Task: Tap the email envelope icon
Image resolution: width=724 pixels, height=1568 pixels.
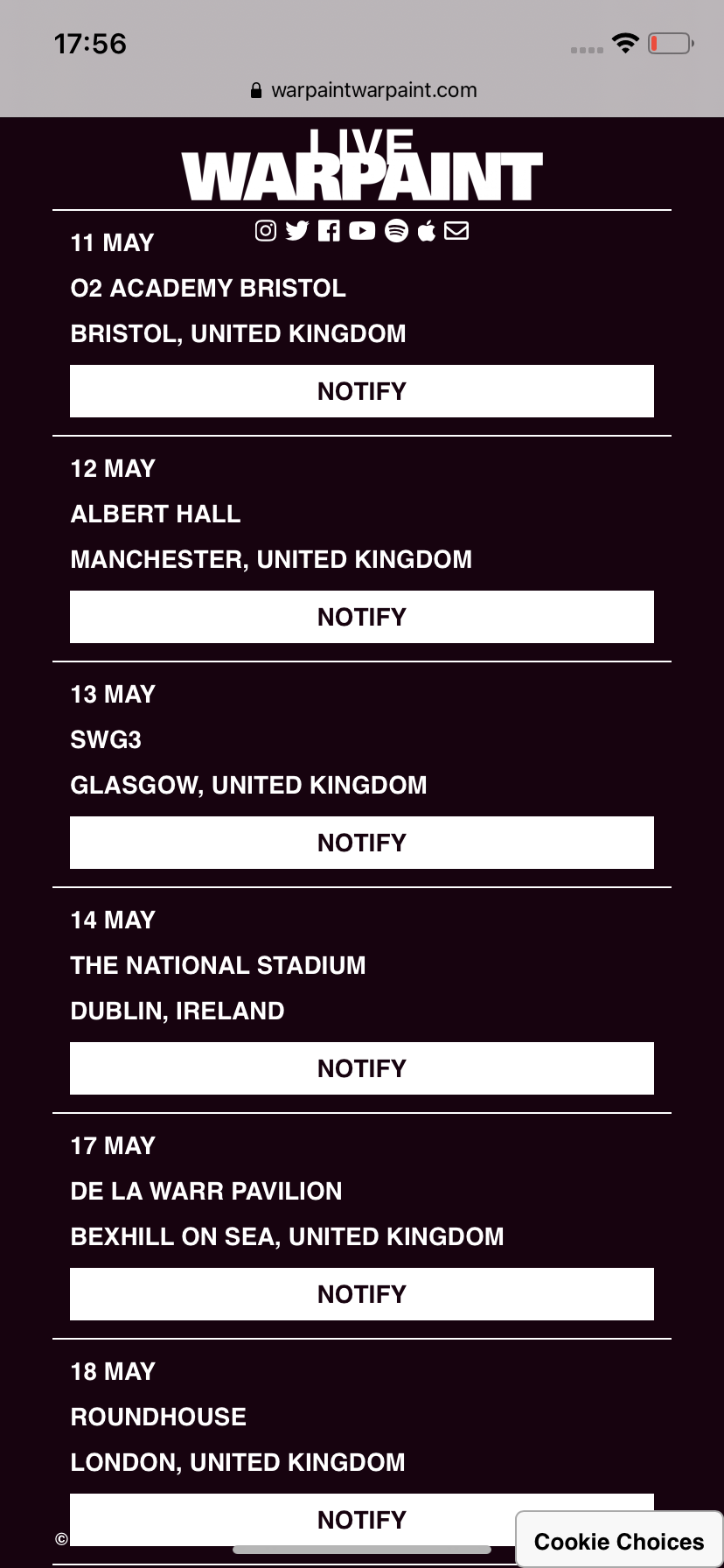Action: click(x=456, y=230)
